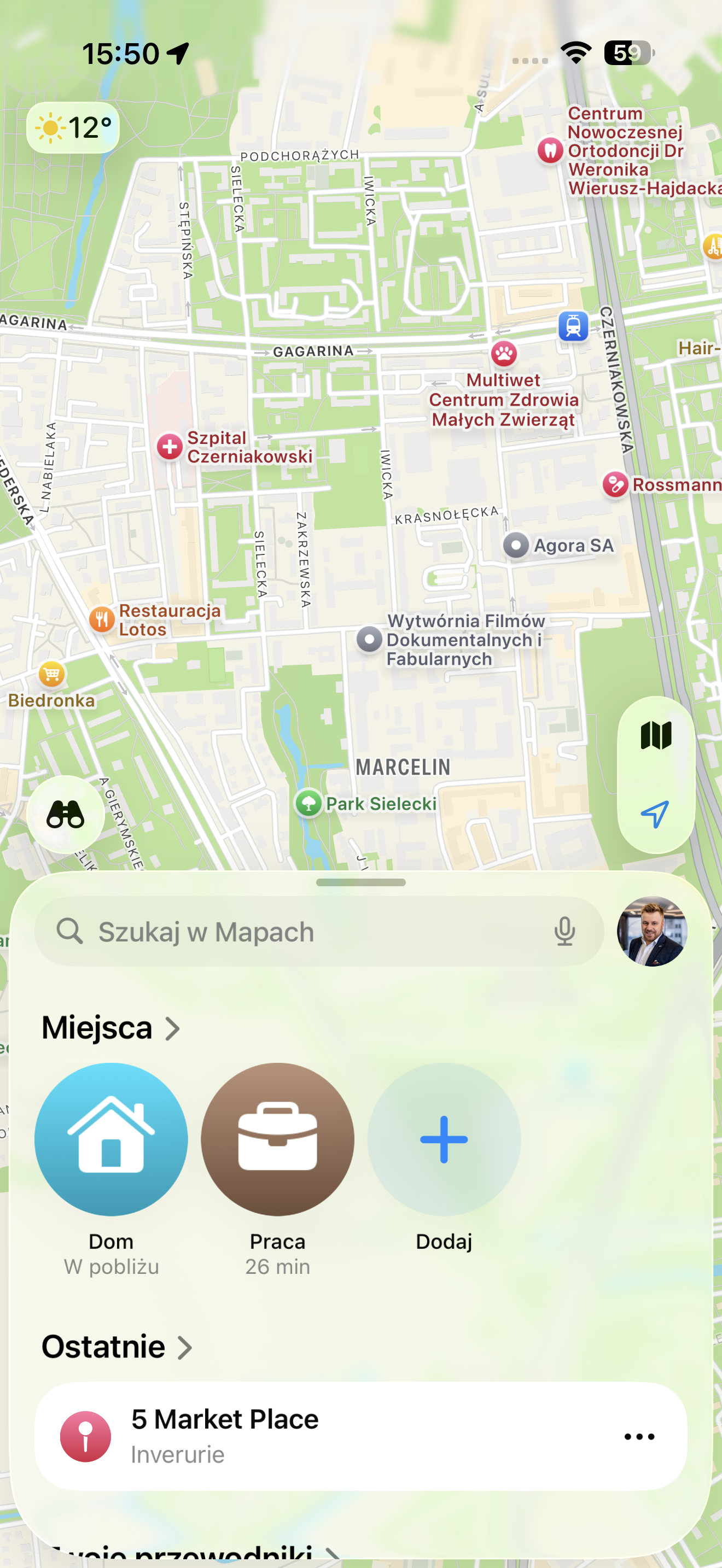Open the tram stop on Gagarina
The height and width of the screenshot is (1568, 722).
pyautogui.click(x=573, y=326)
